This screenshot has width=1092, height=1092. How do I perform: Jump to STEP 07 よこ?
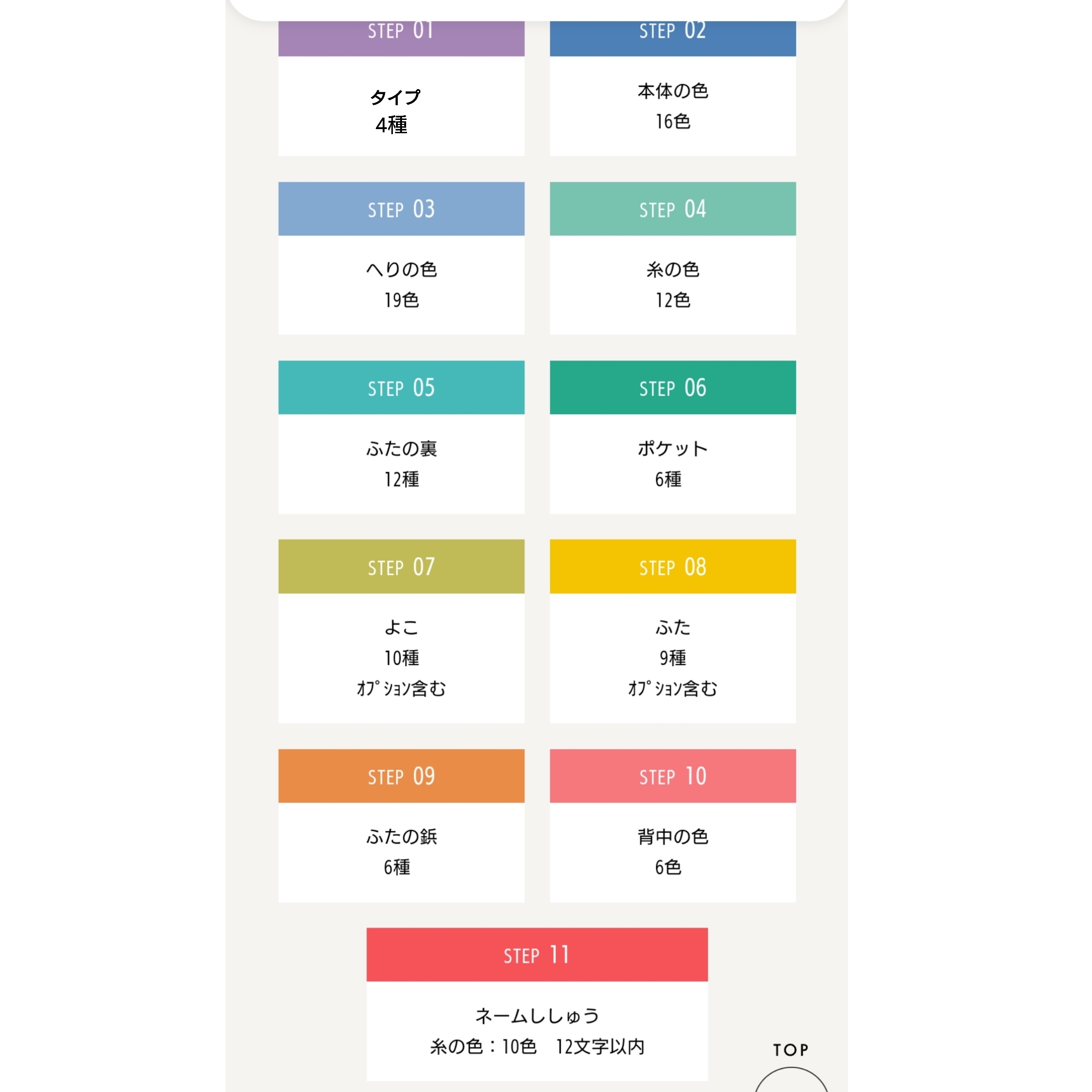click(401, 630)
